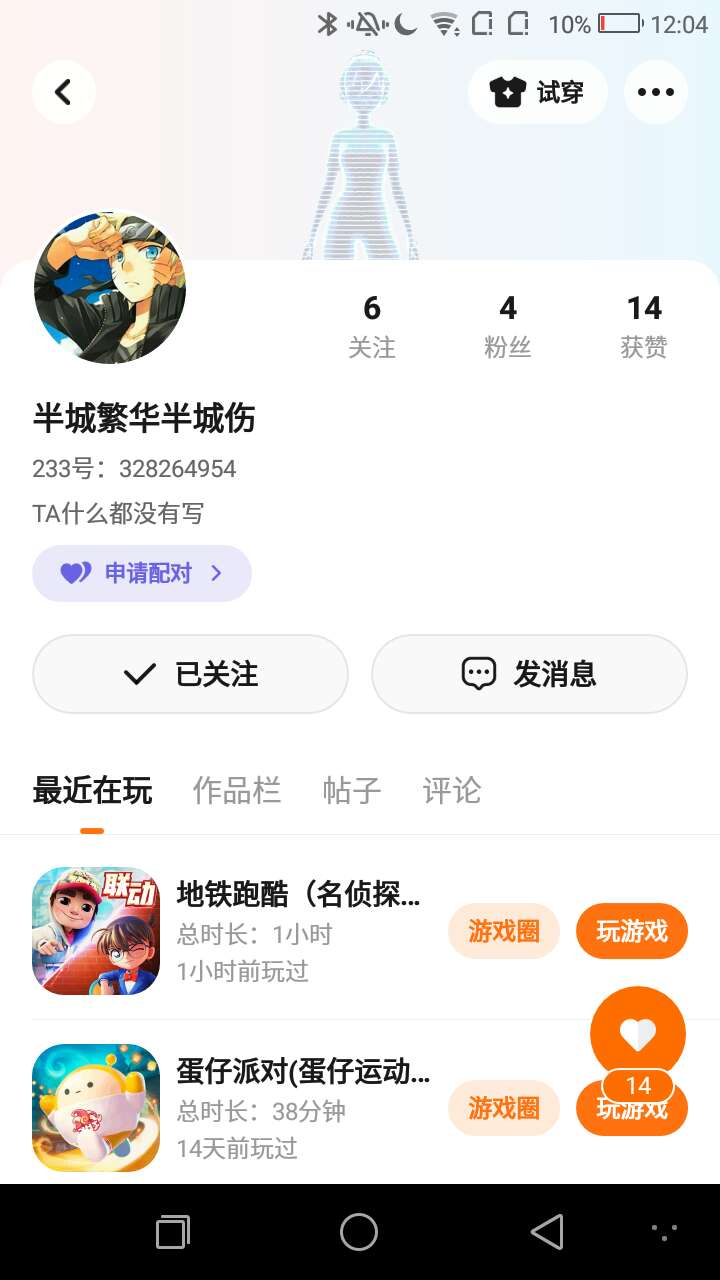Go to the system home screen
Viewport: 720px width, 1280px height.
pos(359,1232)
